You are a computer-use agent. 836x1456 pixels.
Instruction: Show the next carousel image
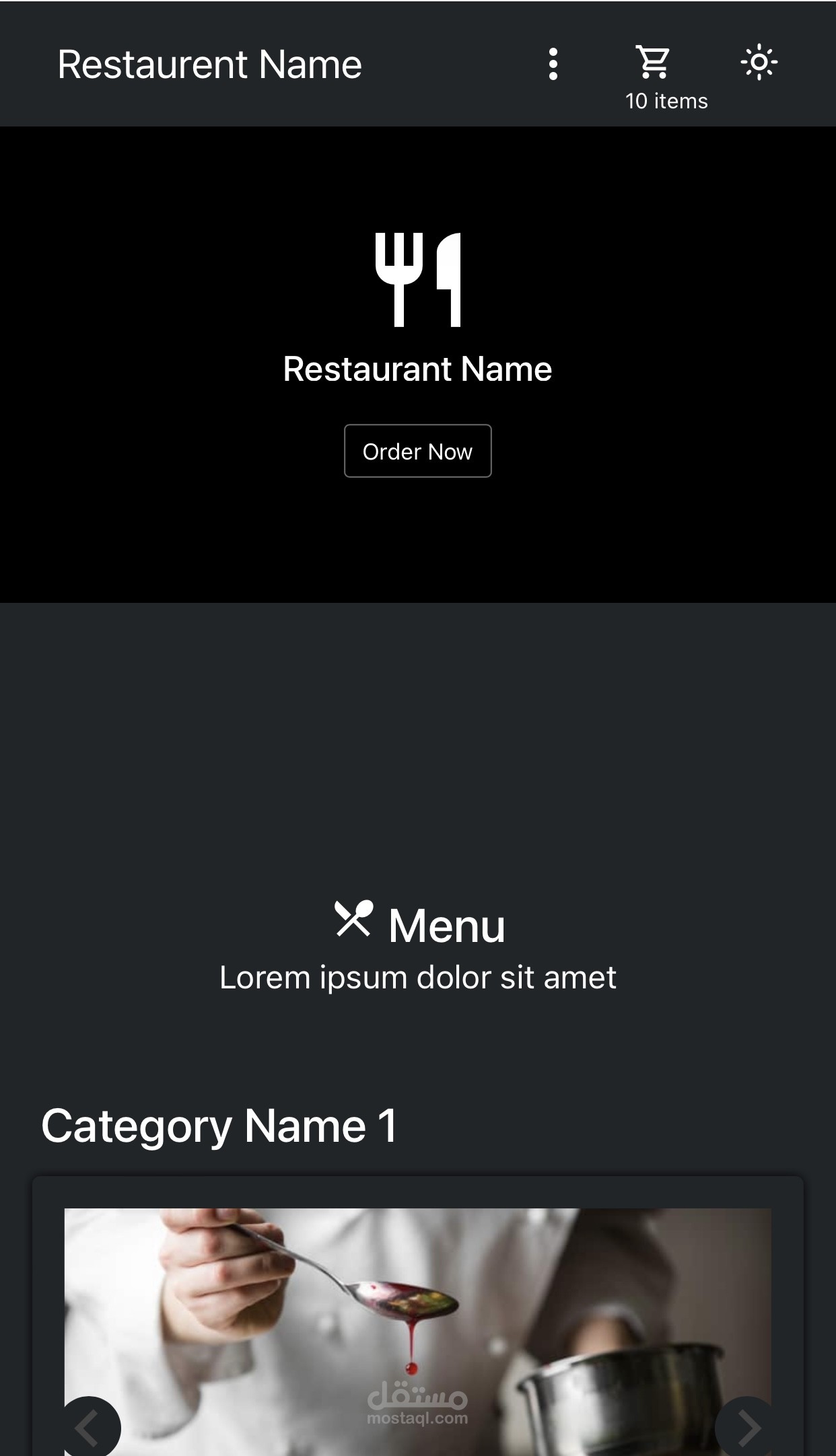tap(747, 1426)
